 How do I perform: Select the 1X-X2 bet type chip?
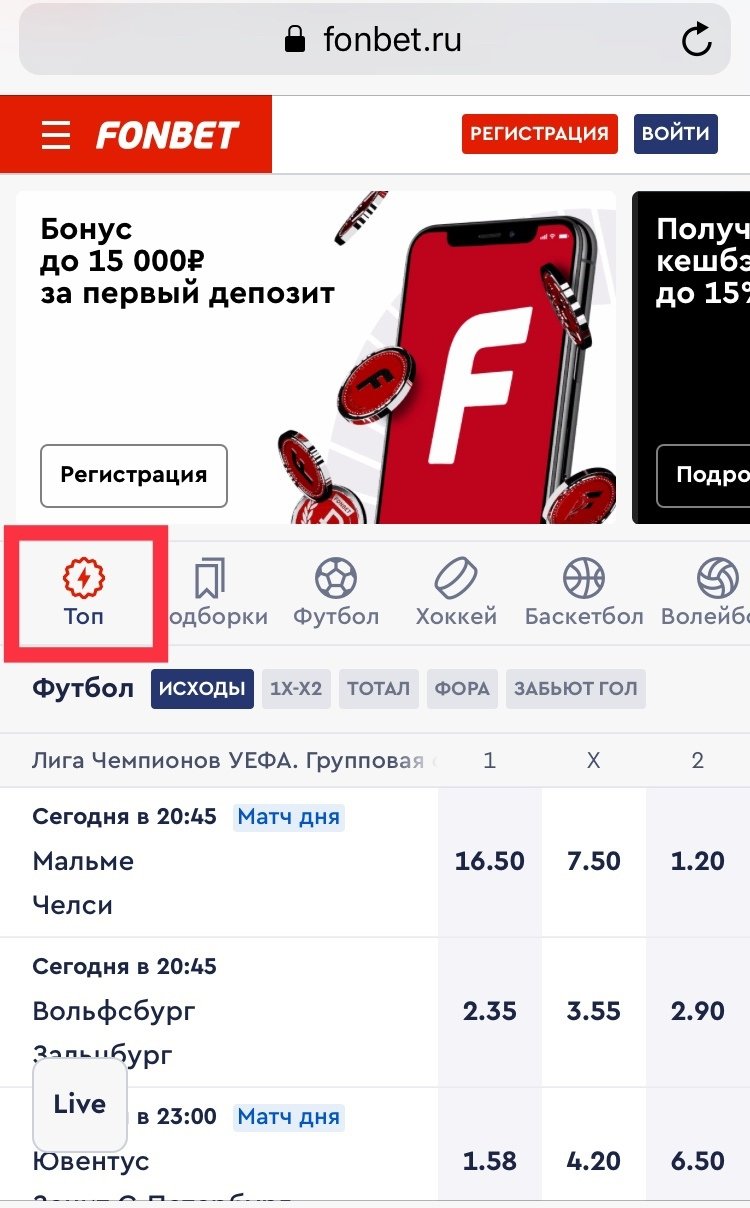(296, 689)
